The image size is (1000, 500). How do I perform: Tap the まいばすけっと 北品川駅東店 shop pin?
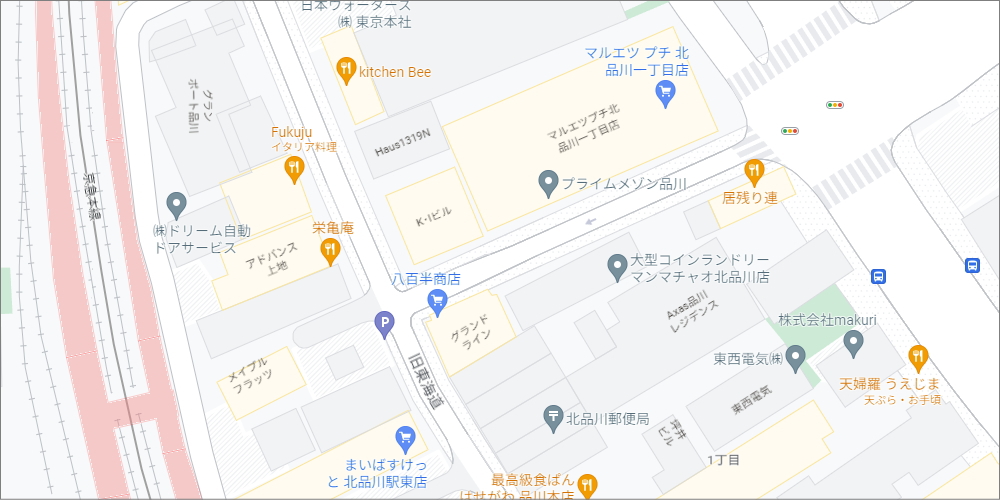tap(405, 437)
